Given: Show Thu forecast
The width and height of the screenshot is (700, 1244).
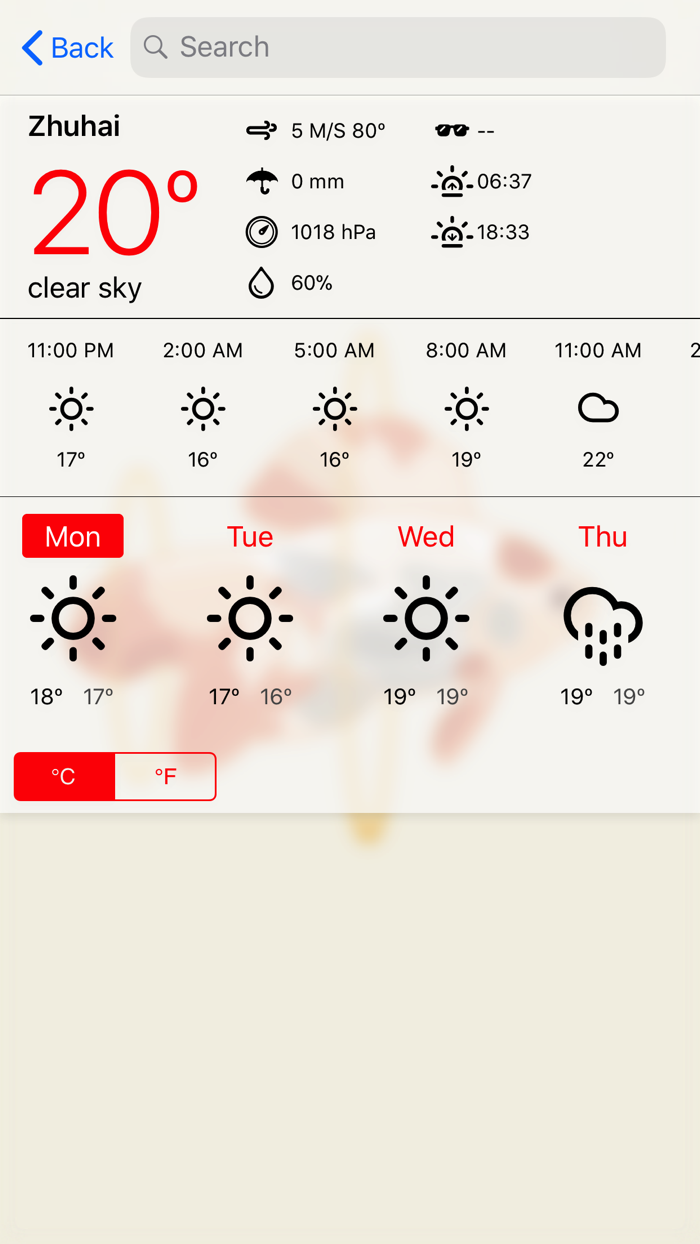Looking at the screenshot, I should click(602, 536).
